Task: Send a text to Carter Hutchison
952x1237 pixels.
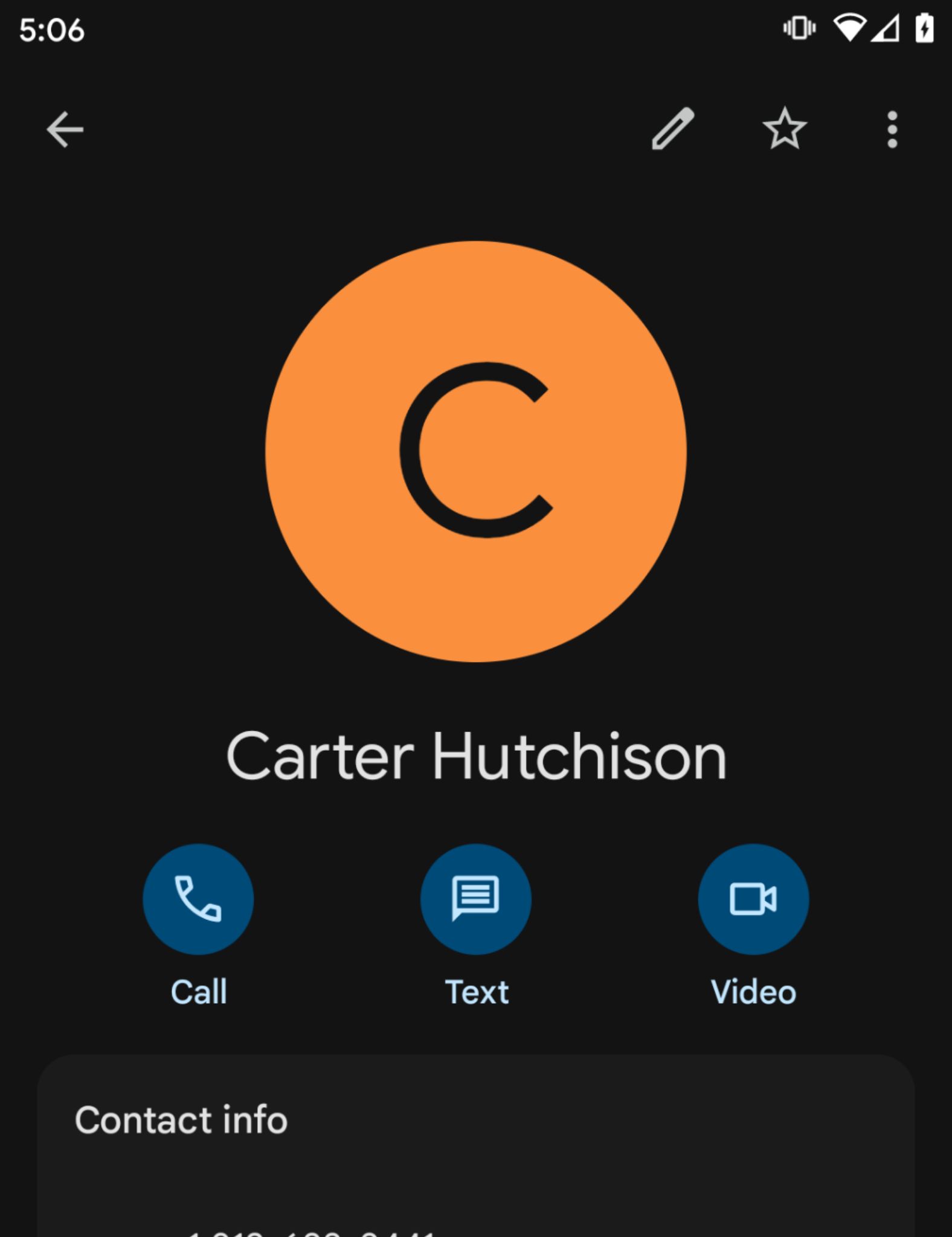Action: pyautogui.click(x=476, y=899)
